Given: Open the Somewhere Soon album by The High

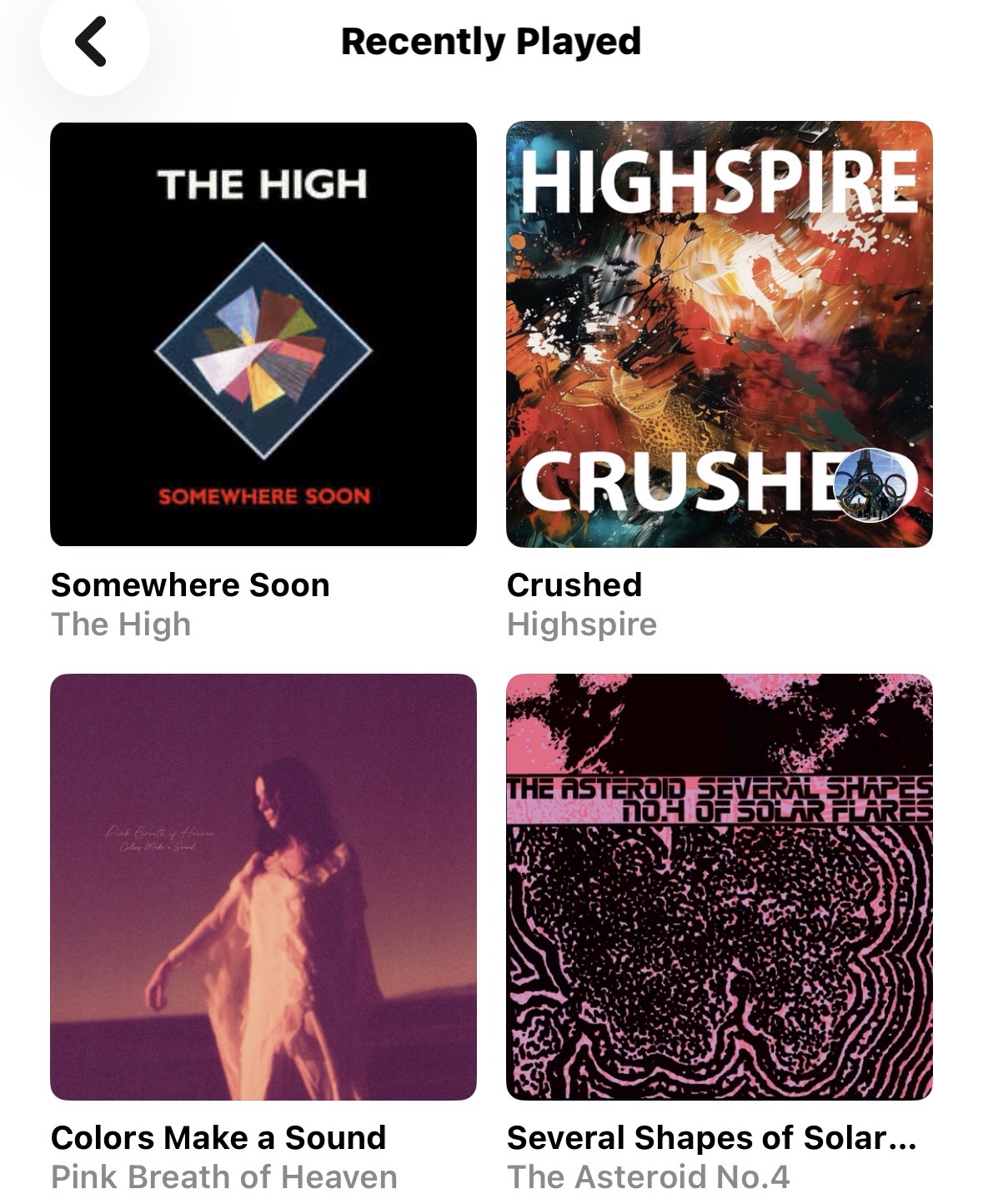Looking at the screenshot, I should [263, 334].
